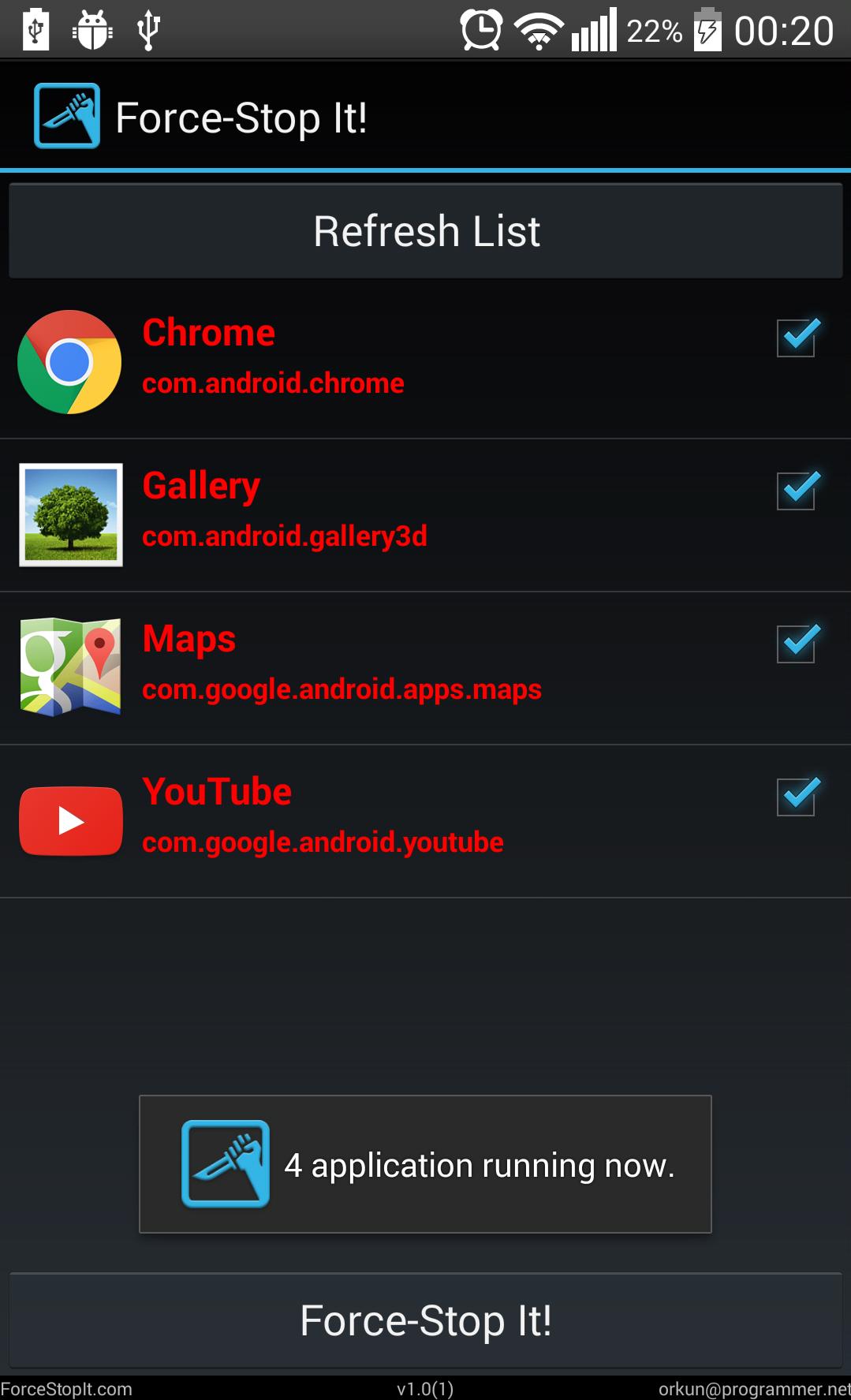Deselect the Maps checkbox
The width and height of the screenshot is (851, 1400).
(x=796, y=644)
